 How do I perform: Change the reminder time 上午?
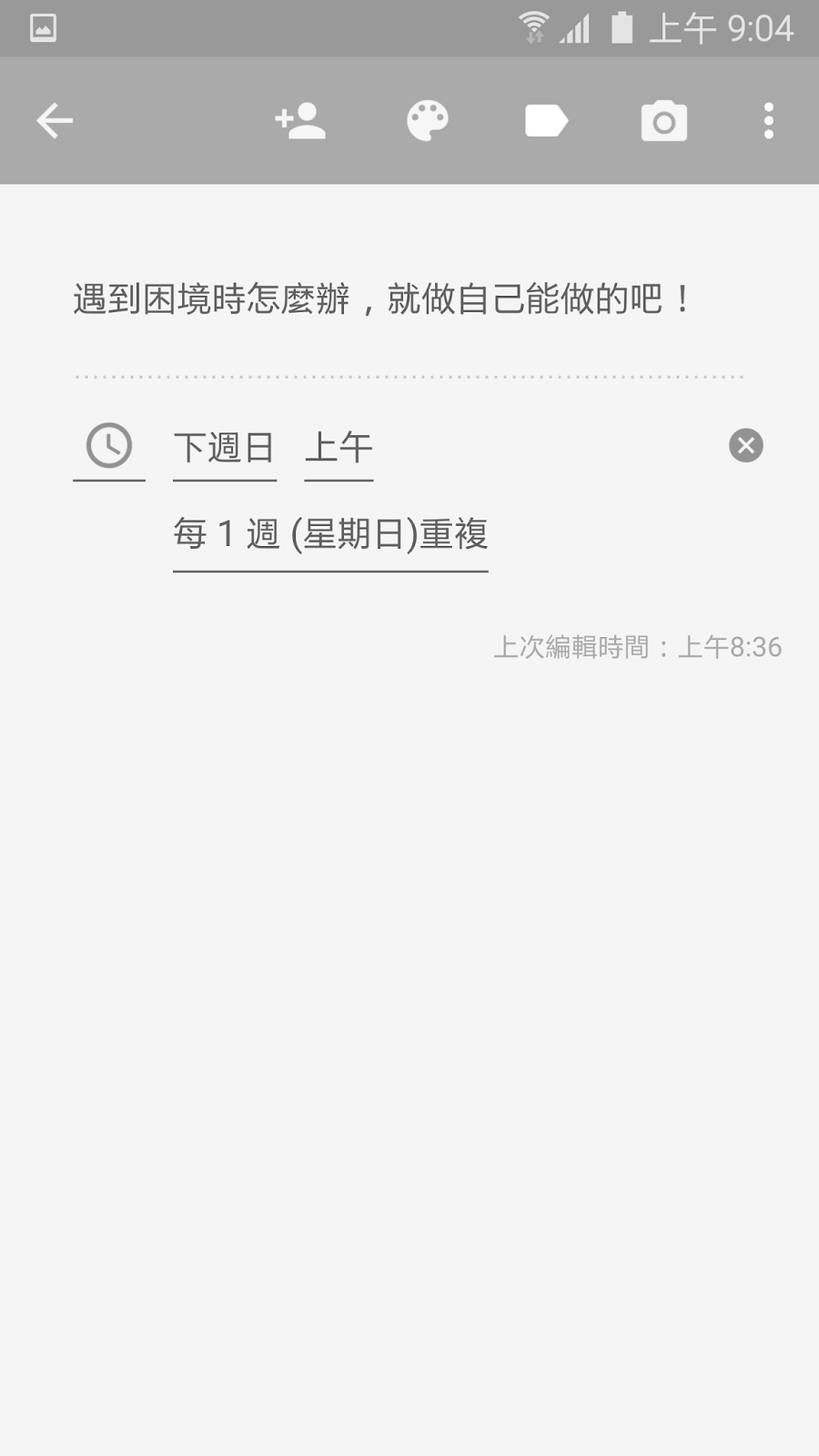[x=339, y=448]
